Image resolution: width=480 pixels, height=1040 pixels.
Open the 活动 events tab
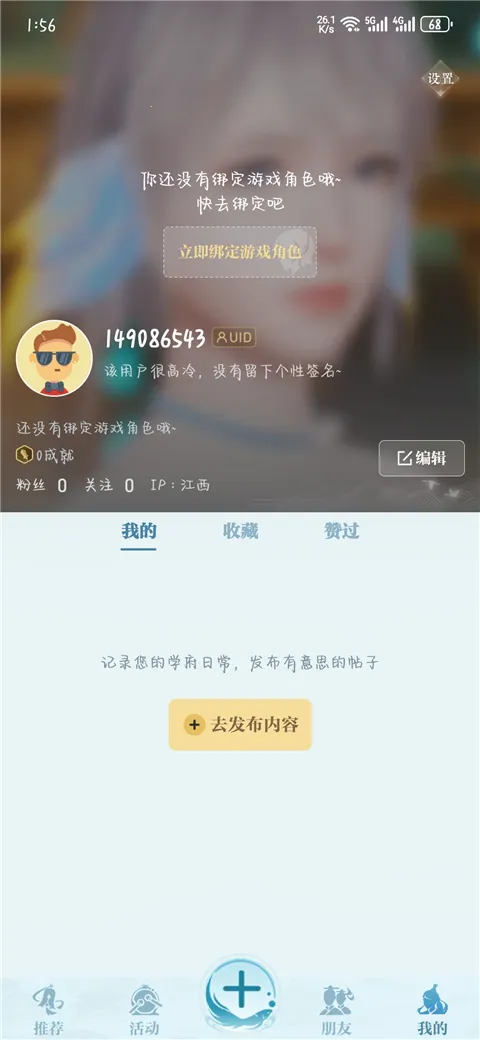145,1011
